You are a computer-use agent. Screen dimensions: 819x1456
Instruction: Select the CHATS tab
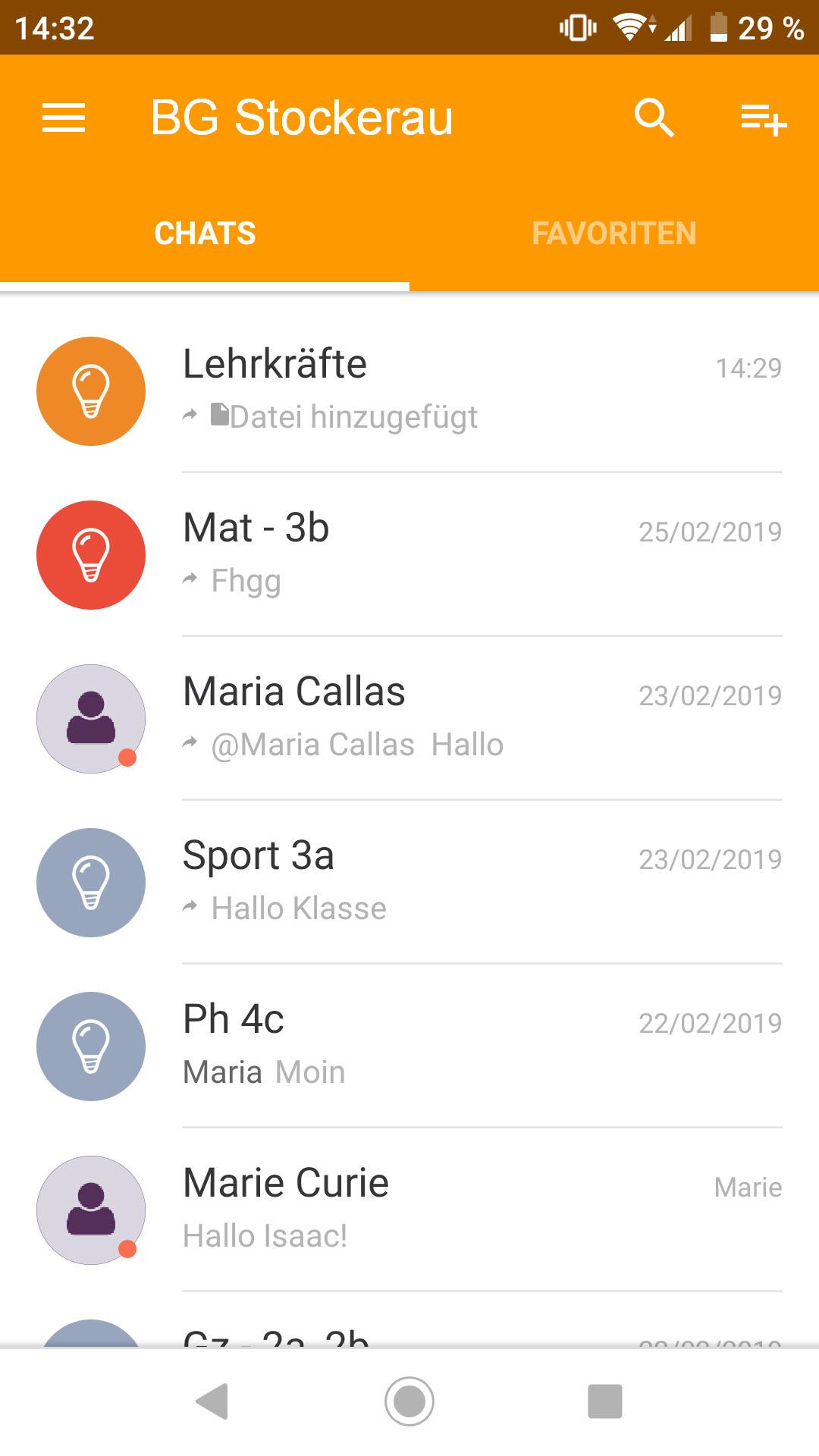[205, 233]
